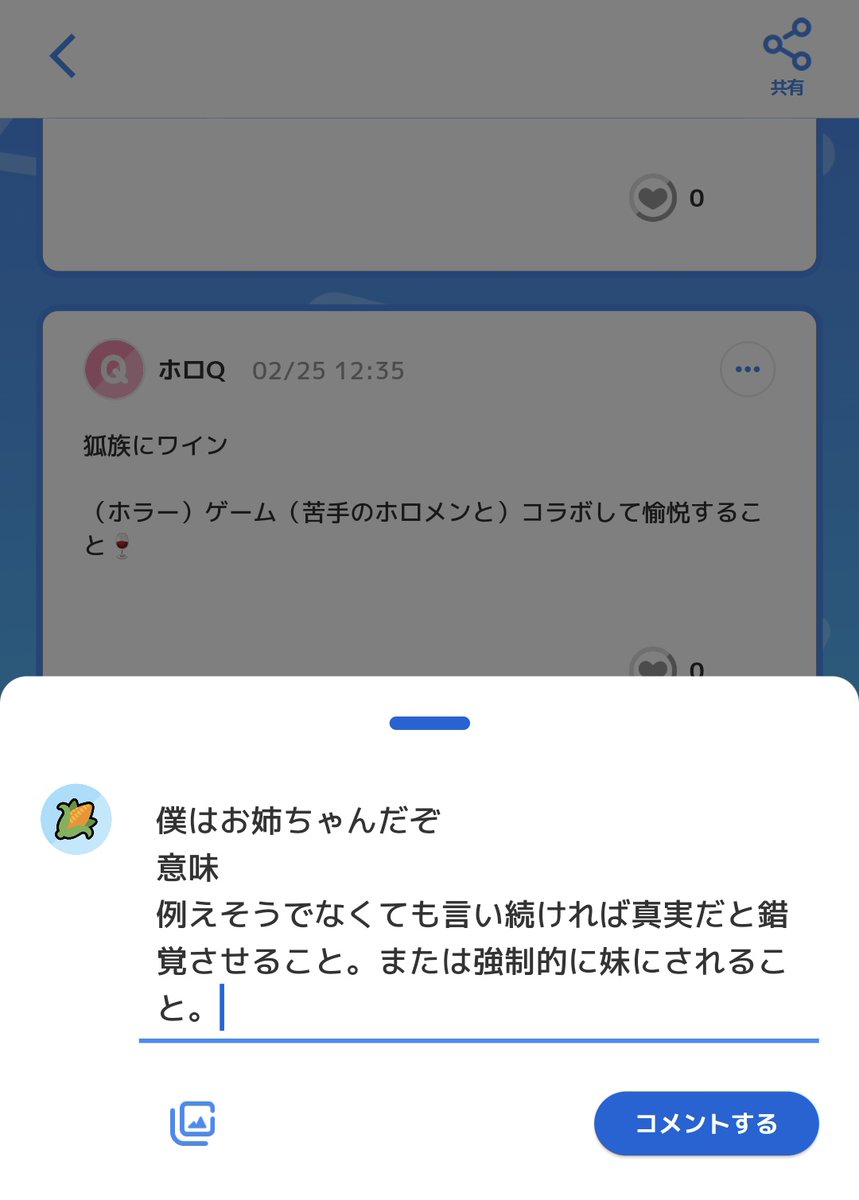Tap the image attachment icon
Image resolution: width=859 pixels, height=1200 pixels.
tap(194, 1122)
